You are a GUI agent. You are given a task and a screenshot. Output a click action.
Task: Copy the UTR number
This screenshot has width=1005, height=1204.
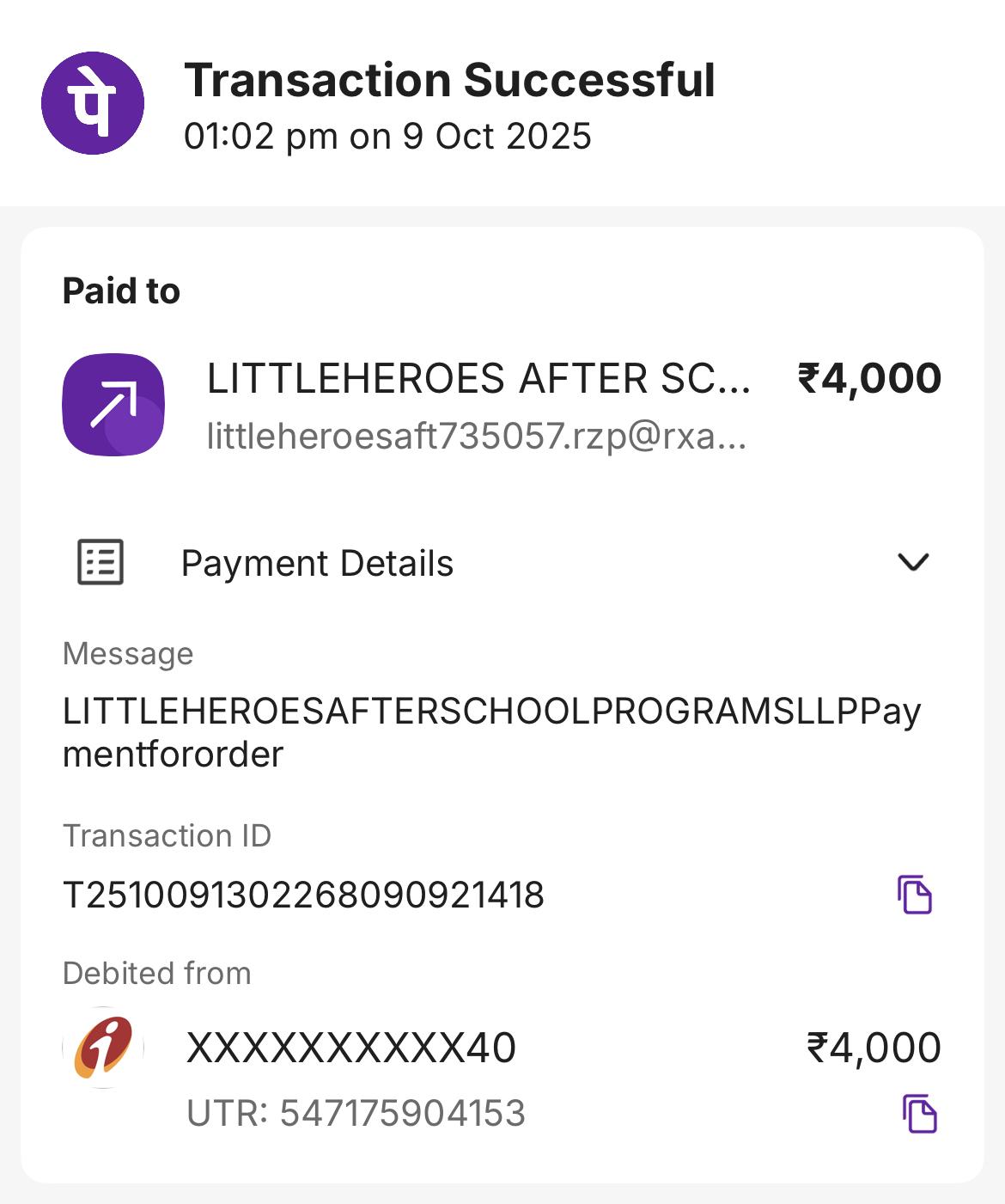919,1114
